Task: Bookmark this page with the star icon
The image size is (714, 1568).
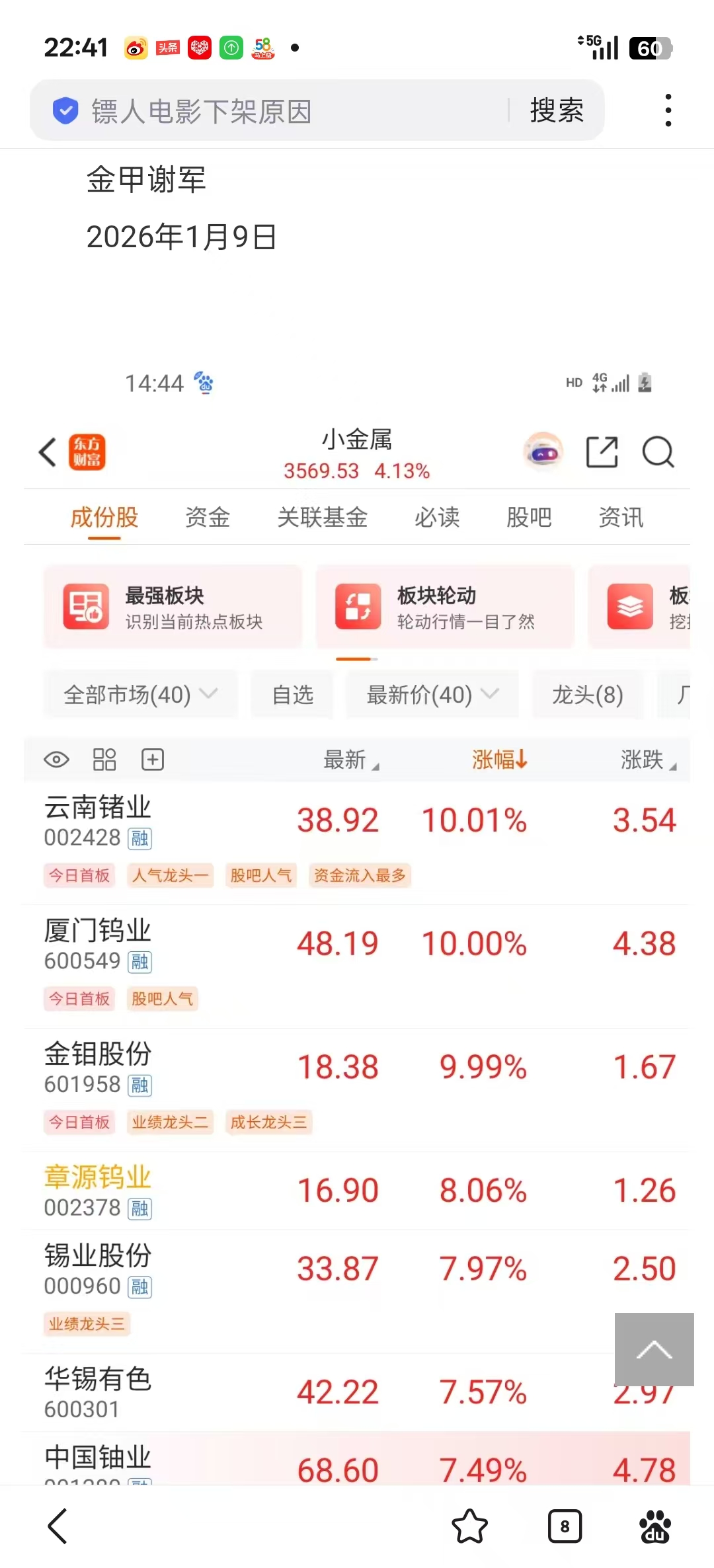Action: tap(469, 1526)
